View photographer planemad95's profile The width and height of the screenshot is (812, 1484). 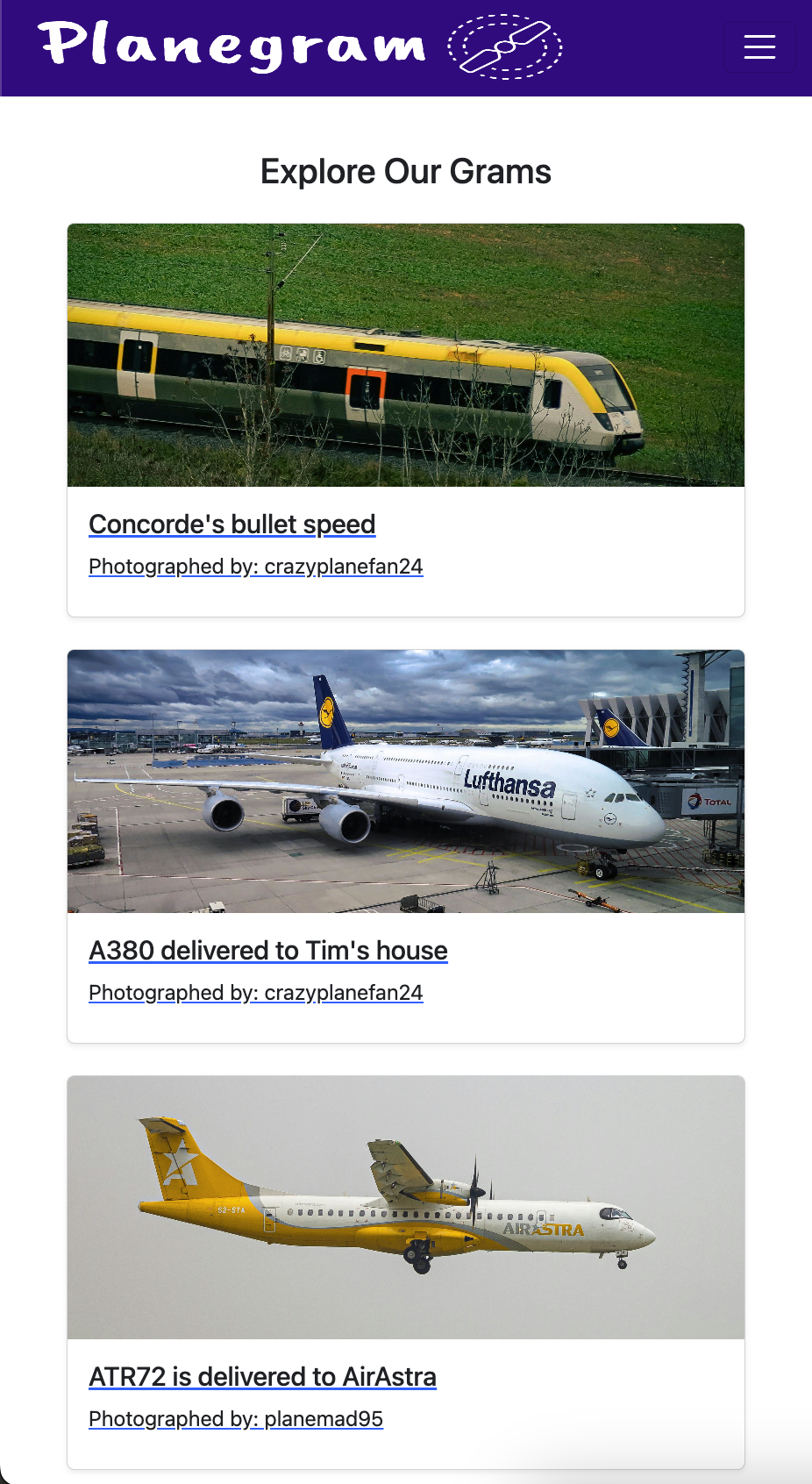click(236, 1419)
